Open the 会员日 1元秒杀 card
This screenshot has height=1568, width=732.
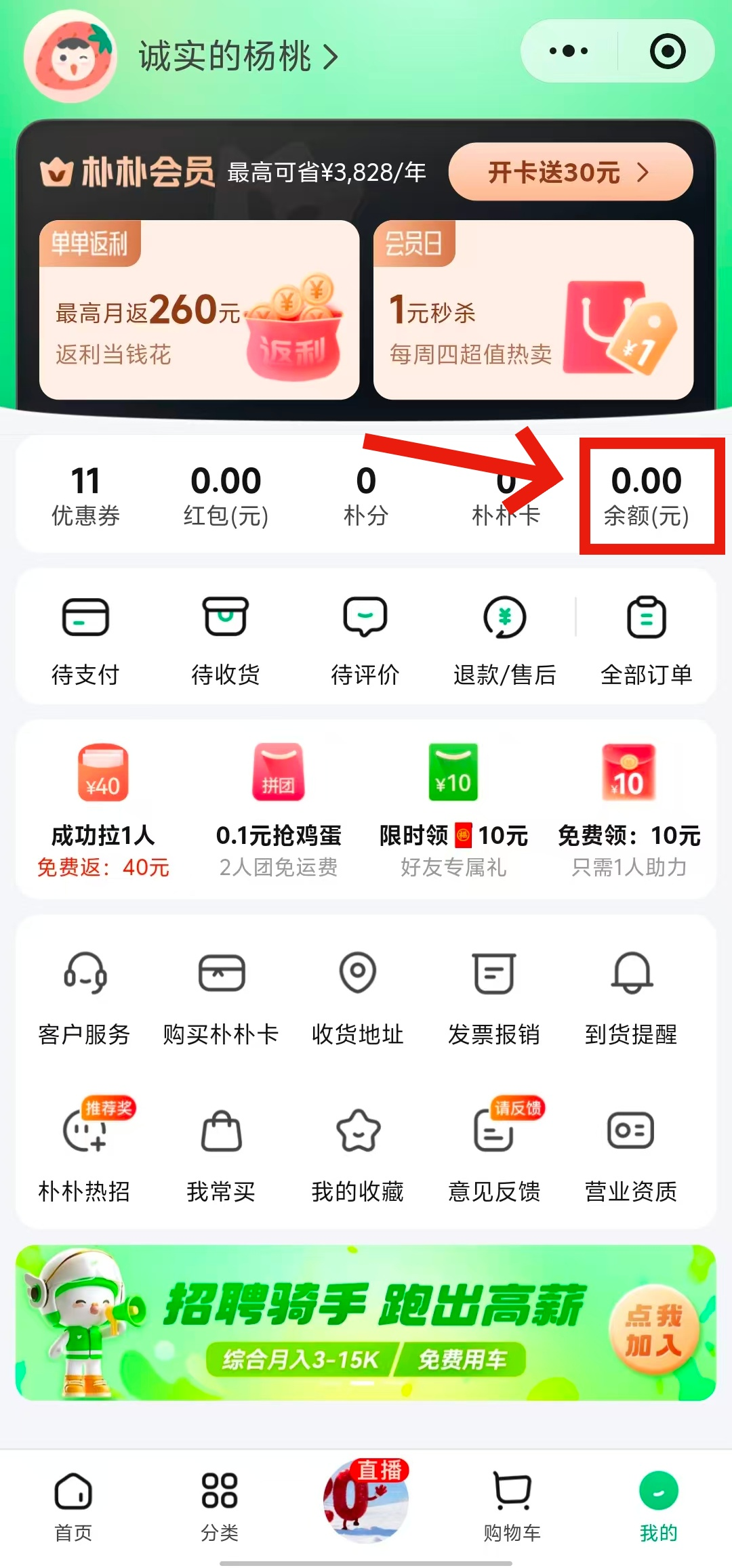533,310
